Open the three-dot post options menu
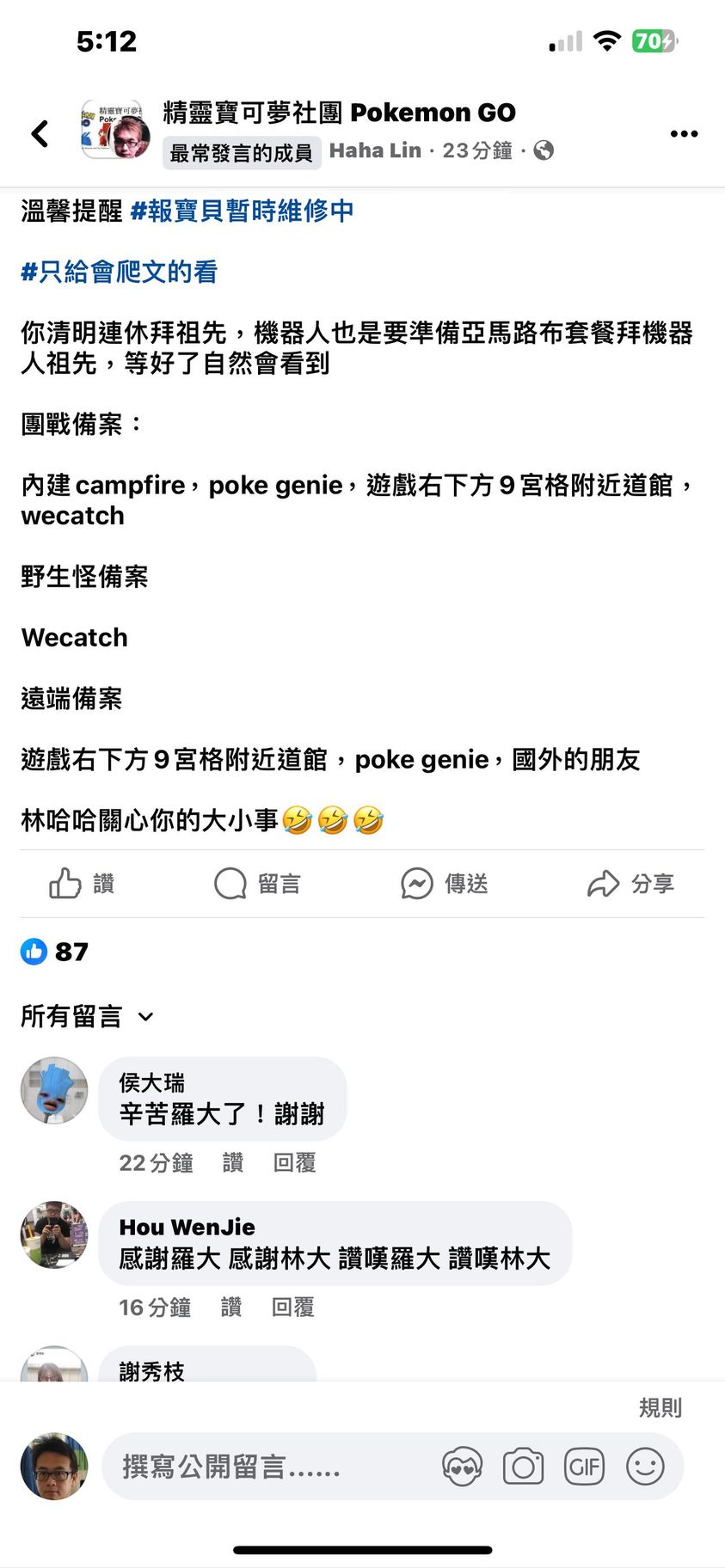The image size is (725, 1568). pos(684,133)
